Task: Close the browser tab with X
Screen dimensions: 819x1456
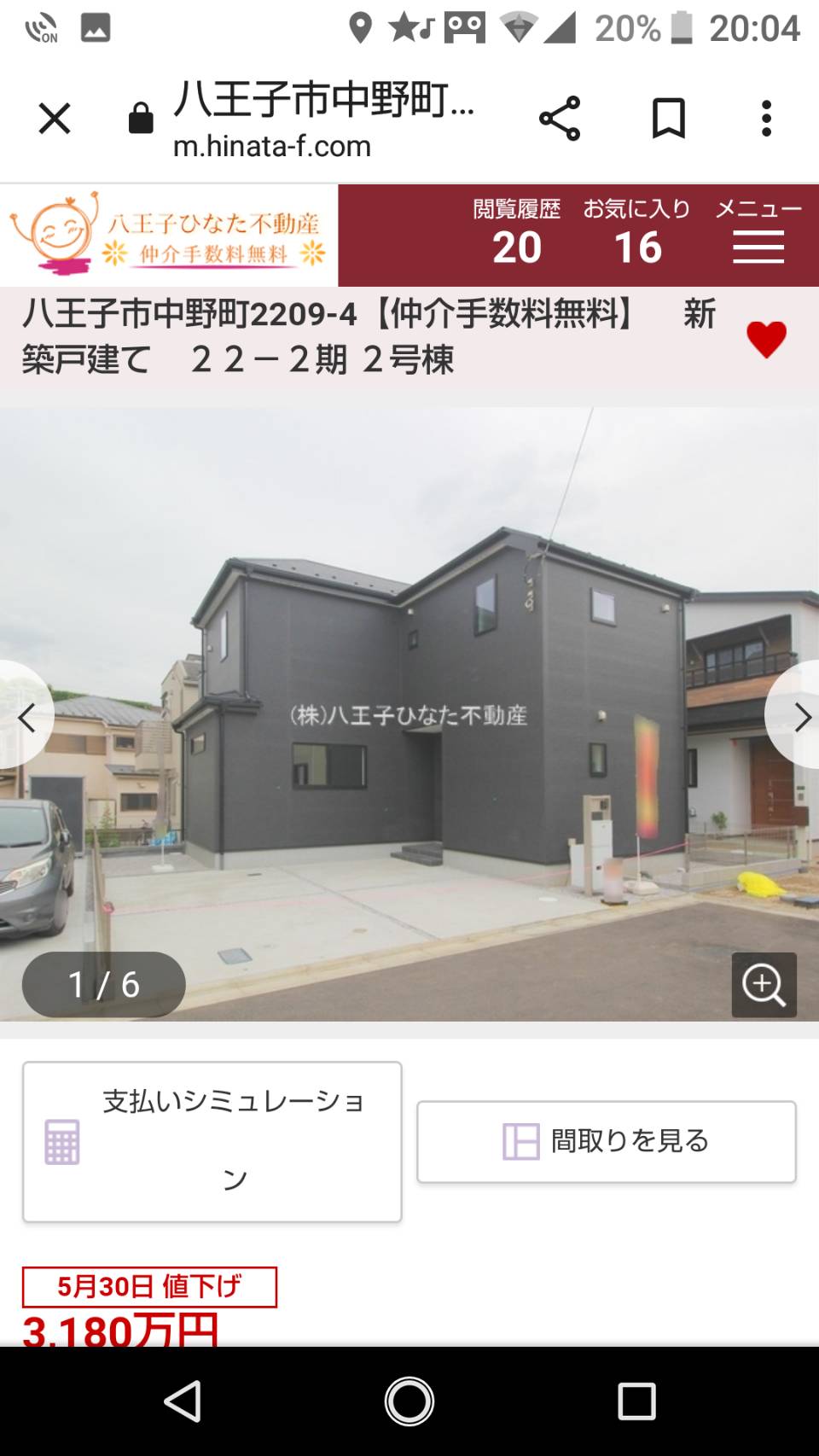Action: (55, 119)
